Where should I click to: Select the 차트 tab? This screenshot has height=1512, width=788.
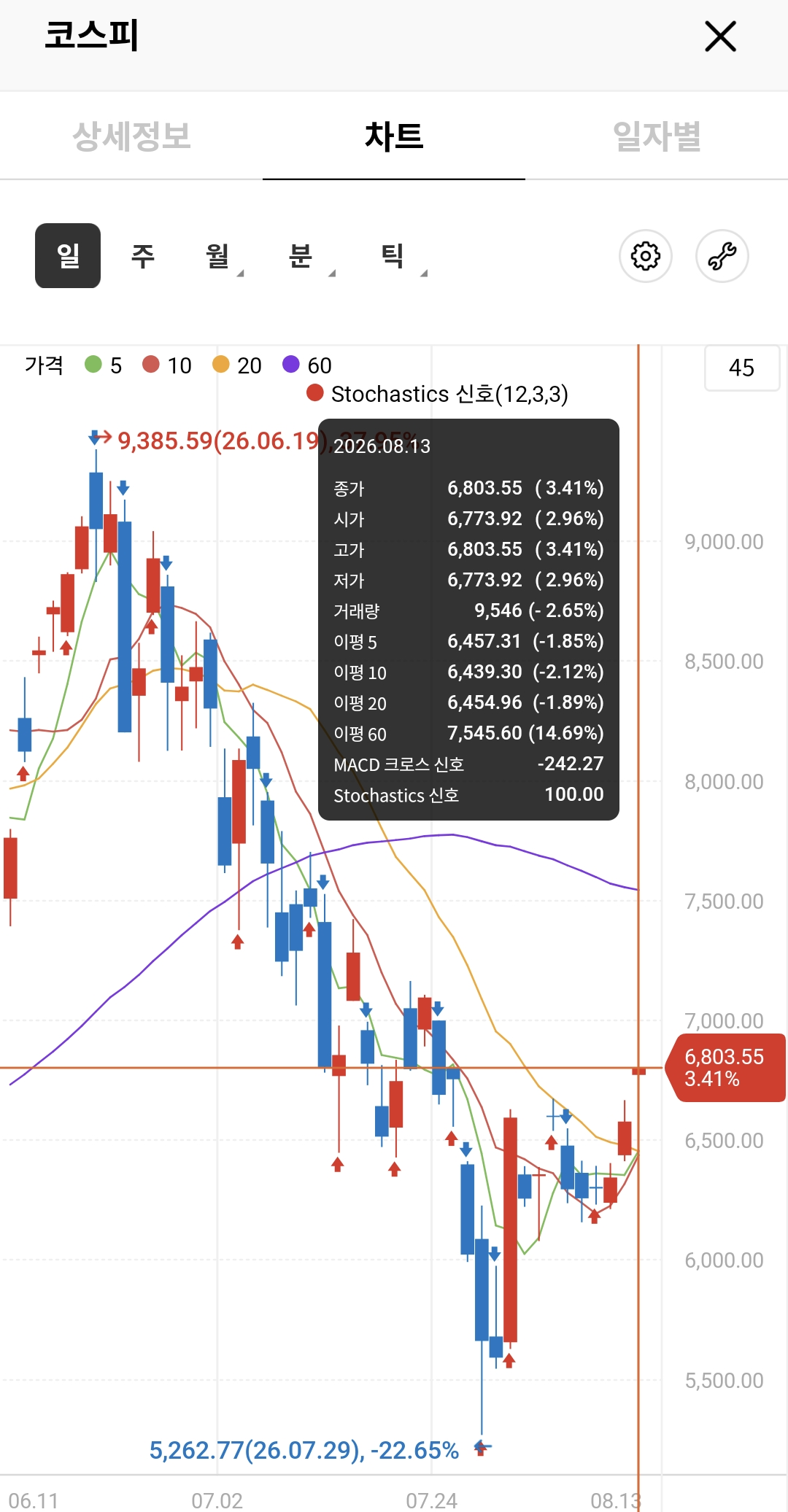coord(394,136)
